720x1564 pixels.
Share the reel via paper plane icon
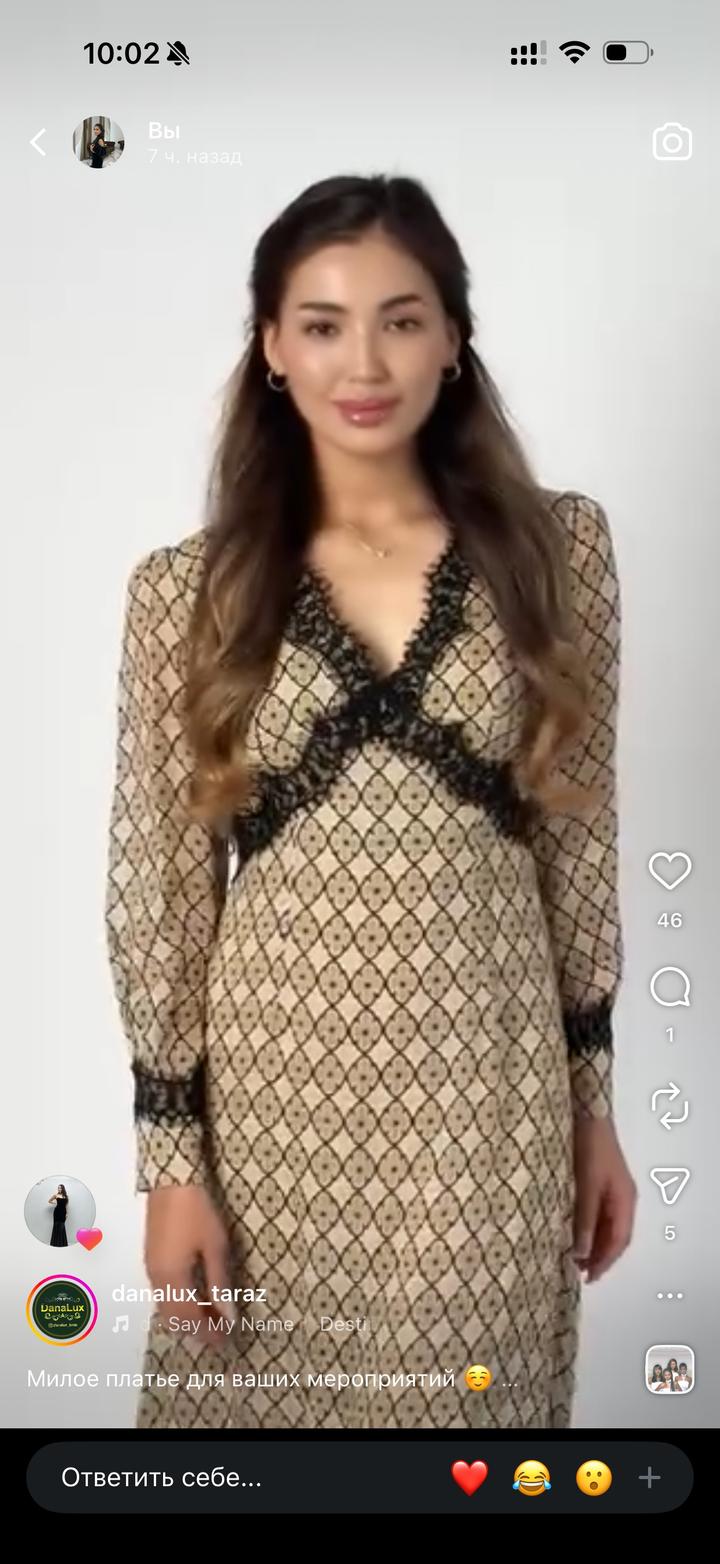[669, 1187]
